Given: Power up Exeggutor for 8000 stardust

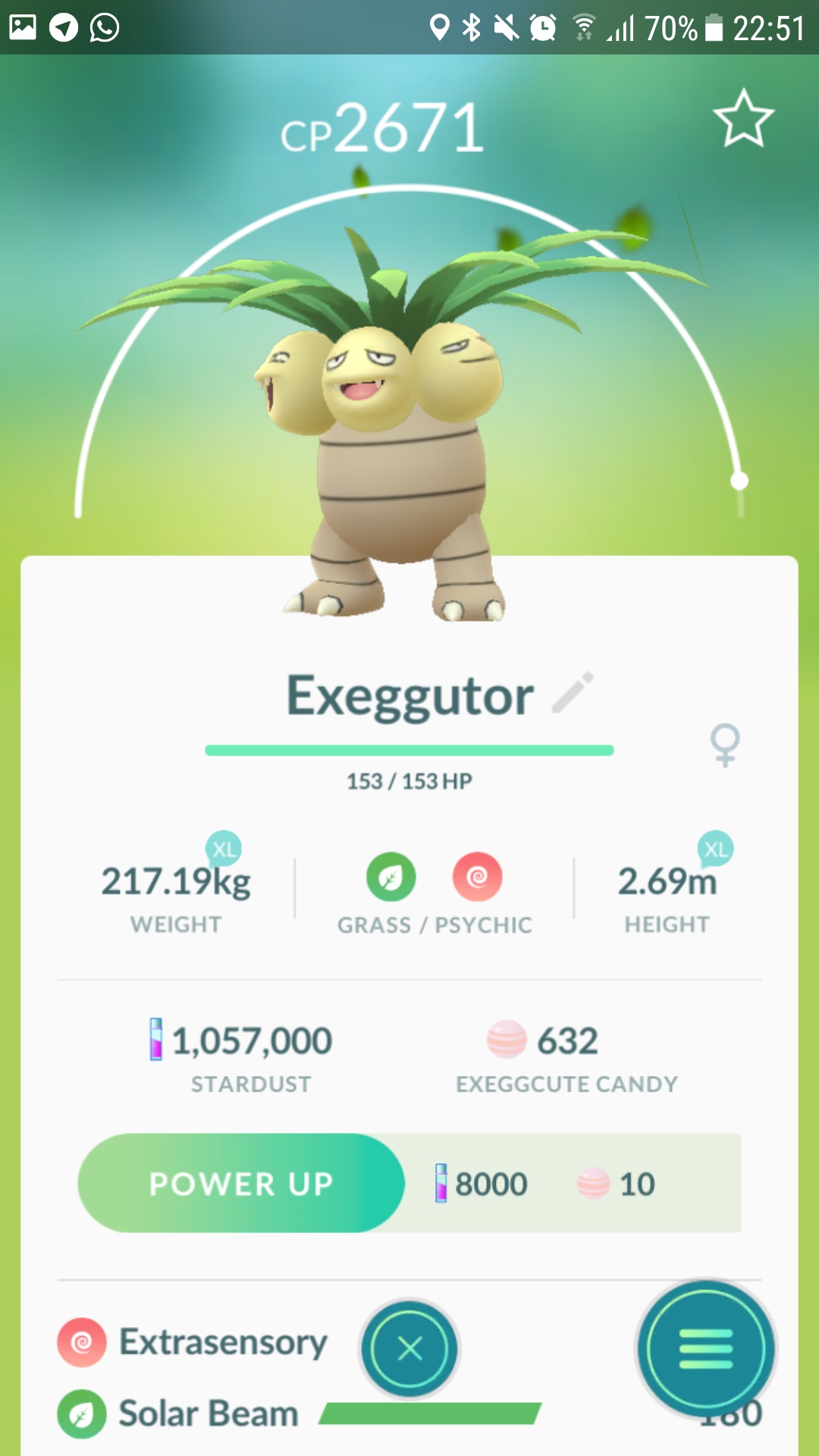Looking at the screenshot, I should click(241, 1183).
